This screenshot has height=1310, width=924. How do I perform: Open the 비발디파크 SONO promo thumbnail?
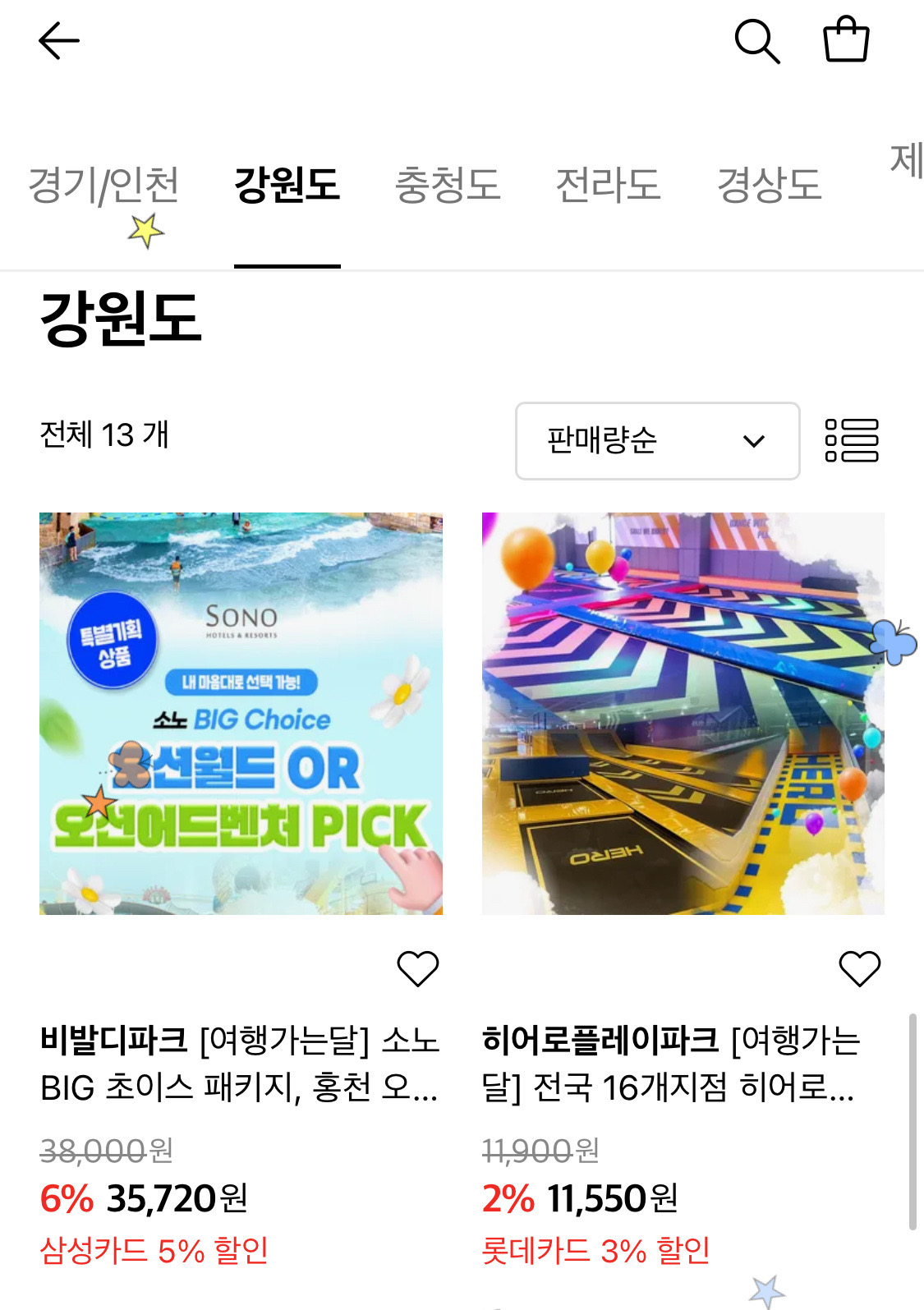click(x=241, y=714)
